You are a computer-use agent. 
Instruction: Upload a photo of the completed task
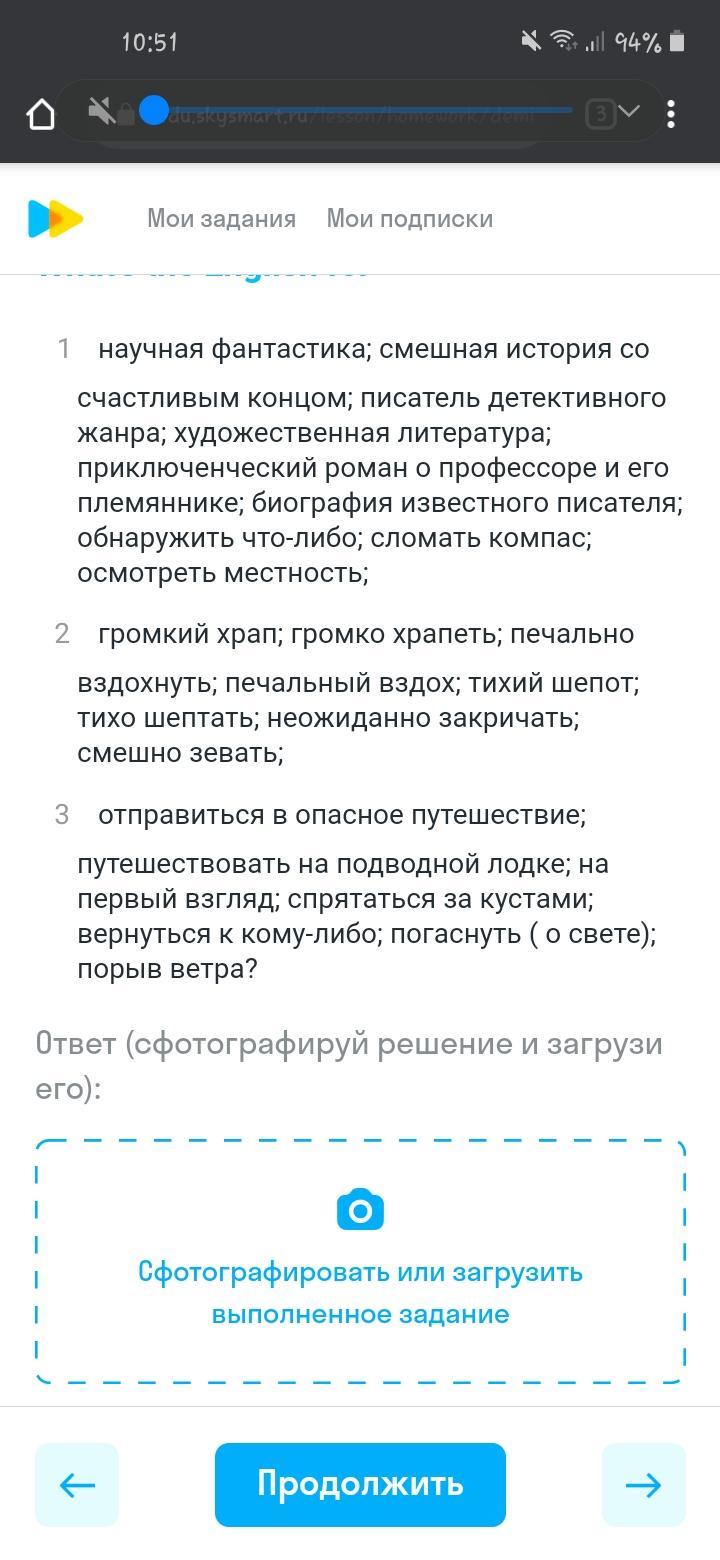pyautogui.click(x=360, y=1262)
